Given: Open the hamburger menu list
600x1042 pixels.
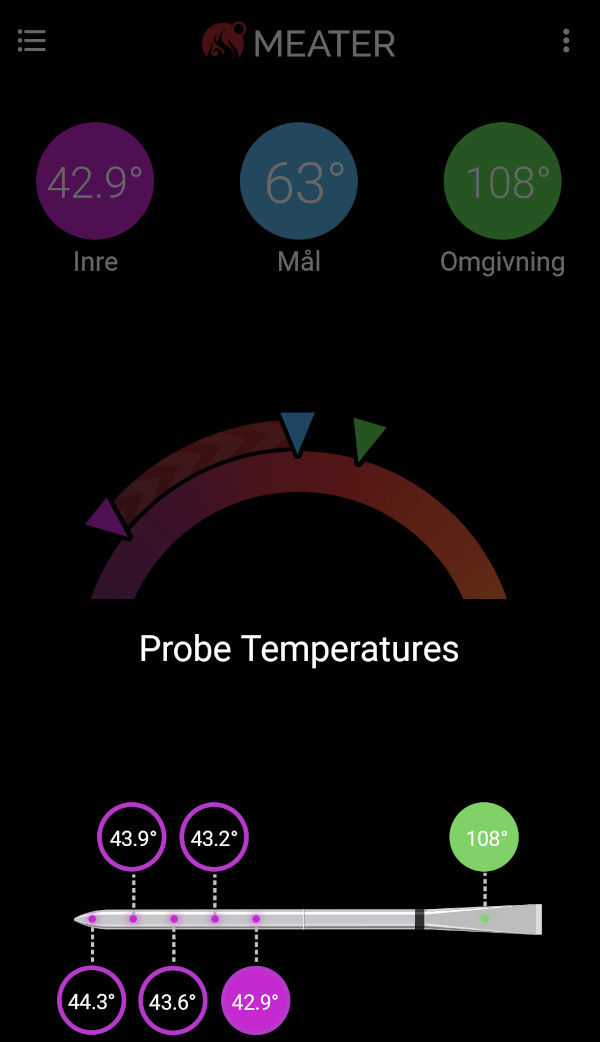Looking at the screenshot, I should [31, 41].
